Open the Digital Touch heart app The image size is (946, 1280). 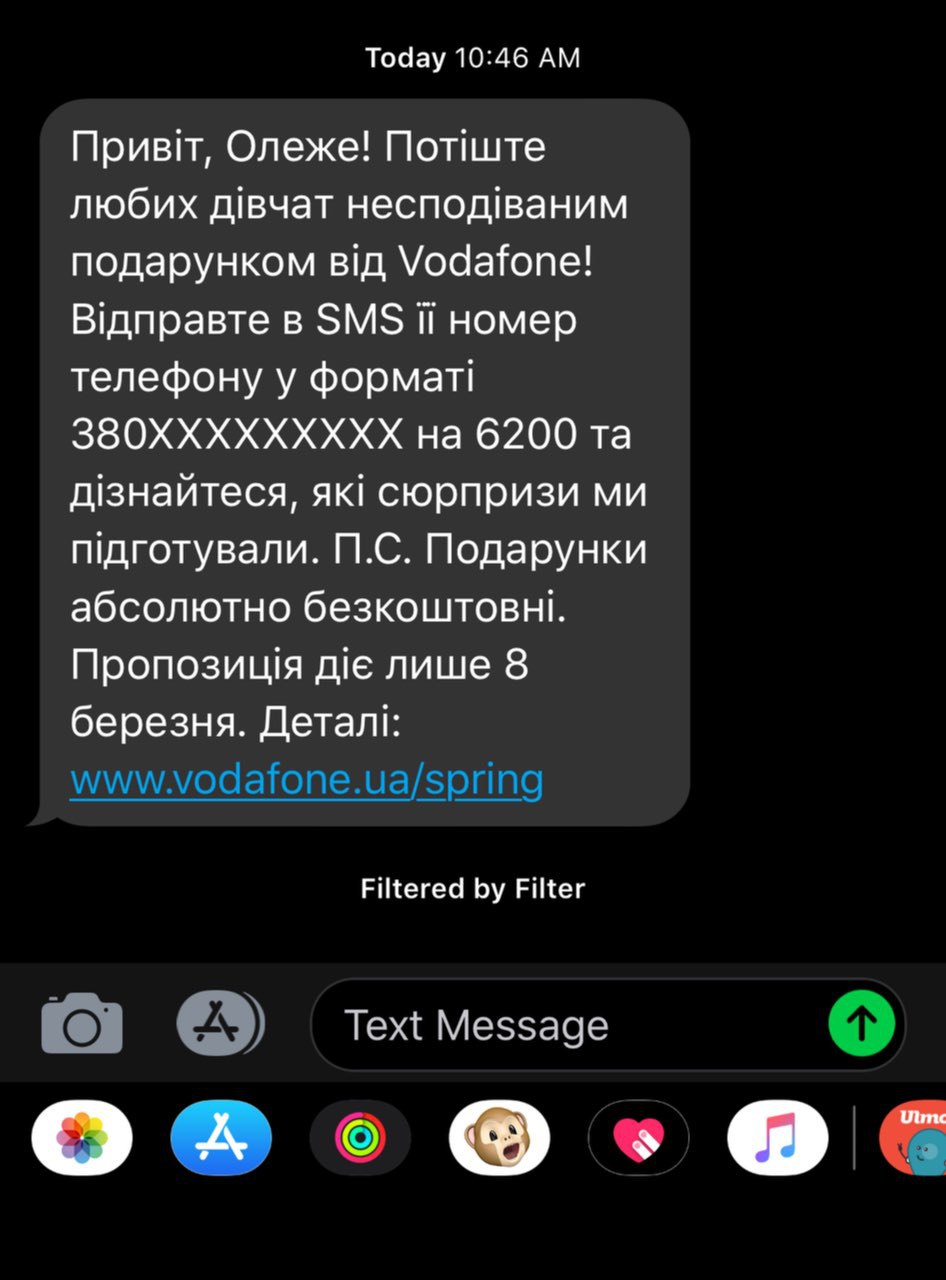click(x=638, y=1138)
